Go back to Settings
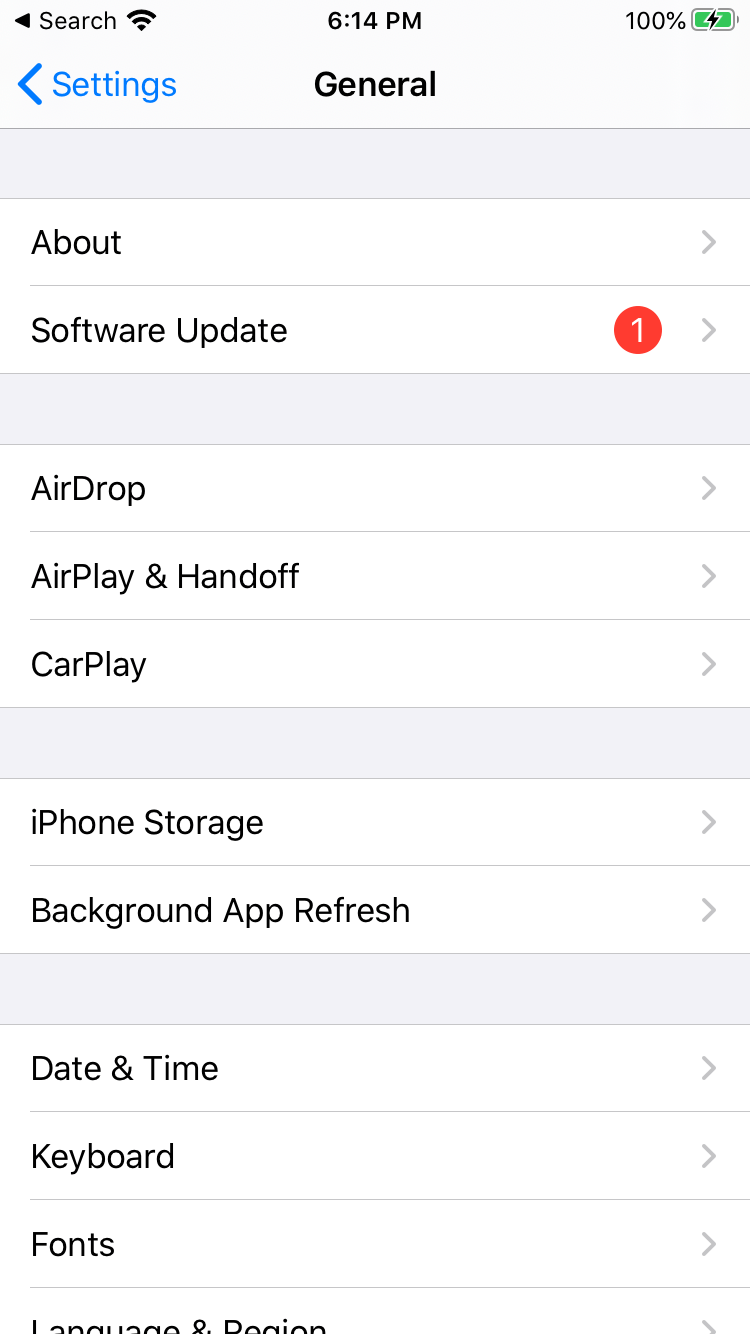This screenshot has width=750, height=1334. [x=97, y=85]
